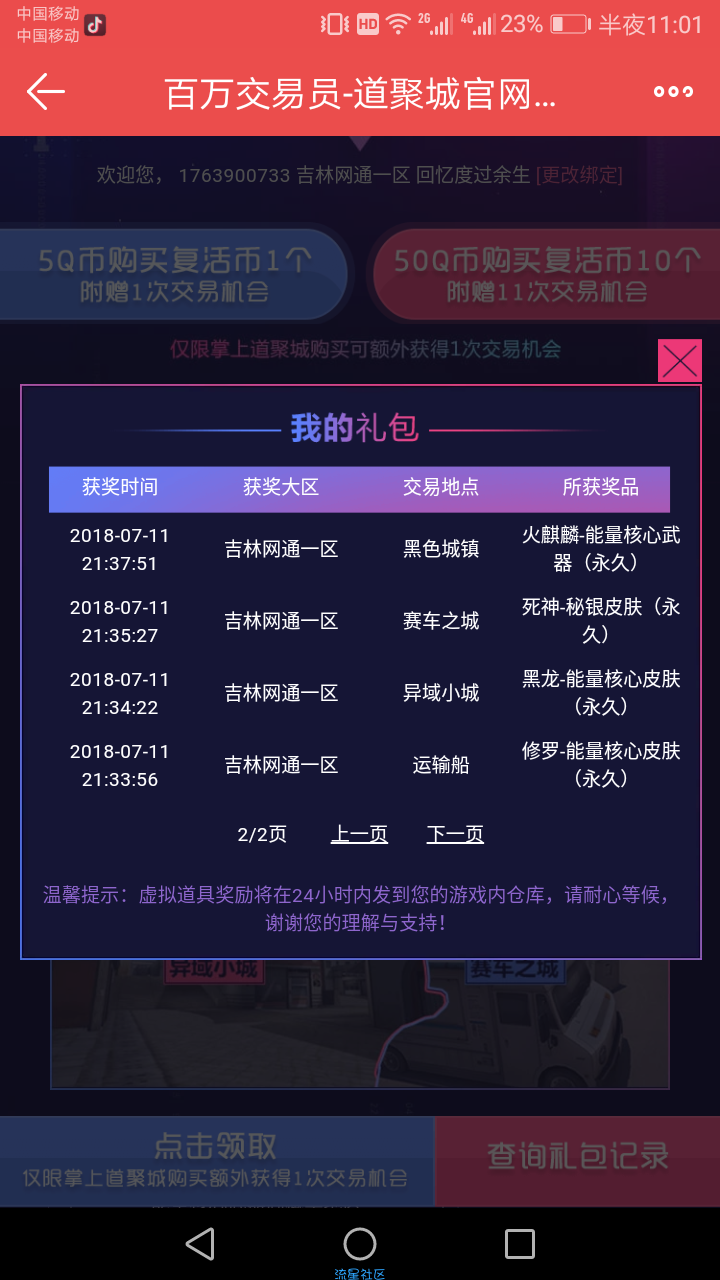Tap the 点击领取 button
This screenshot has width=720, height=1280.
(216, 1160)
